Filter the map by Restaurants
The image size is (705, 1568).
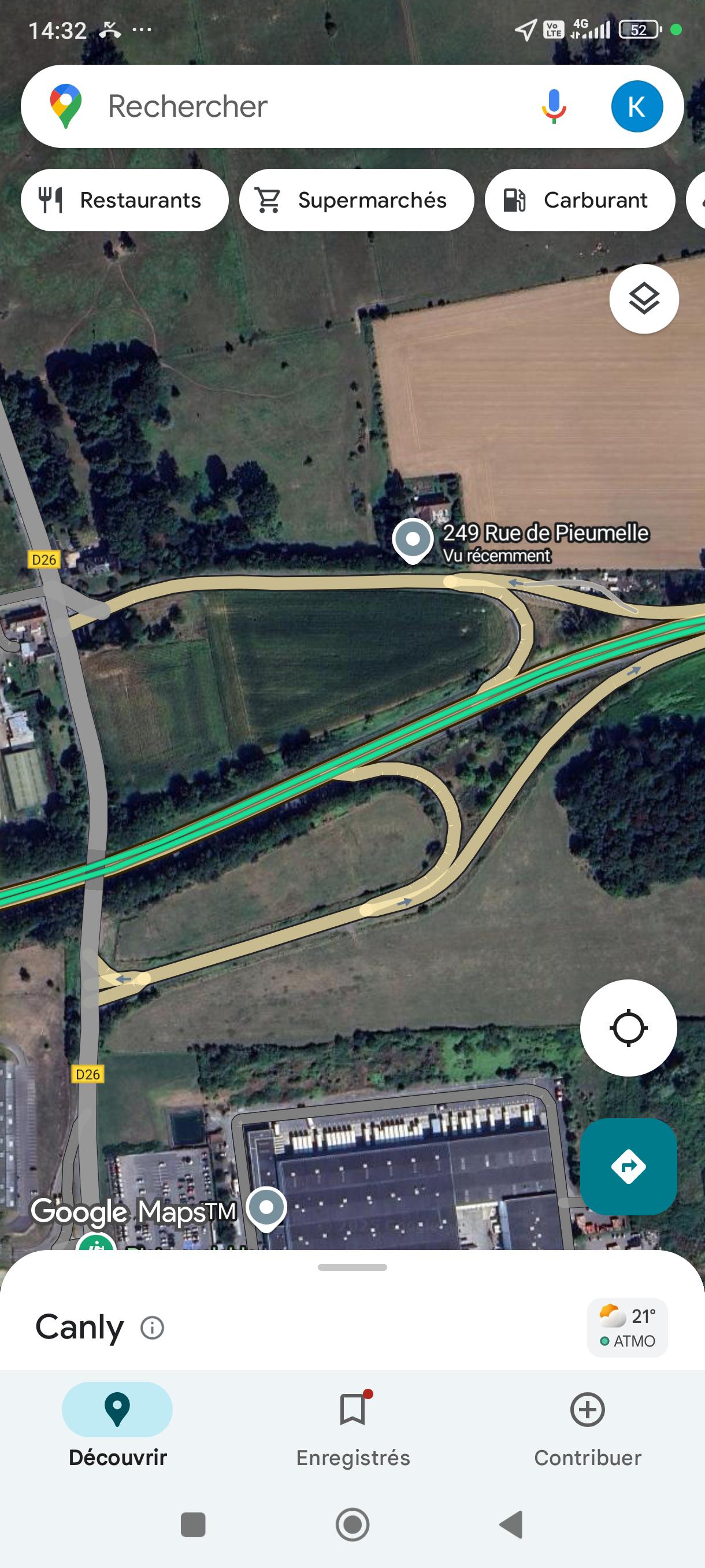coord(125,200)
